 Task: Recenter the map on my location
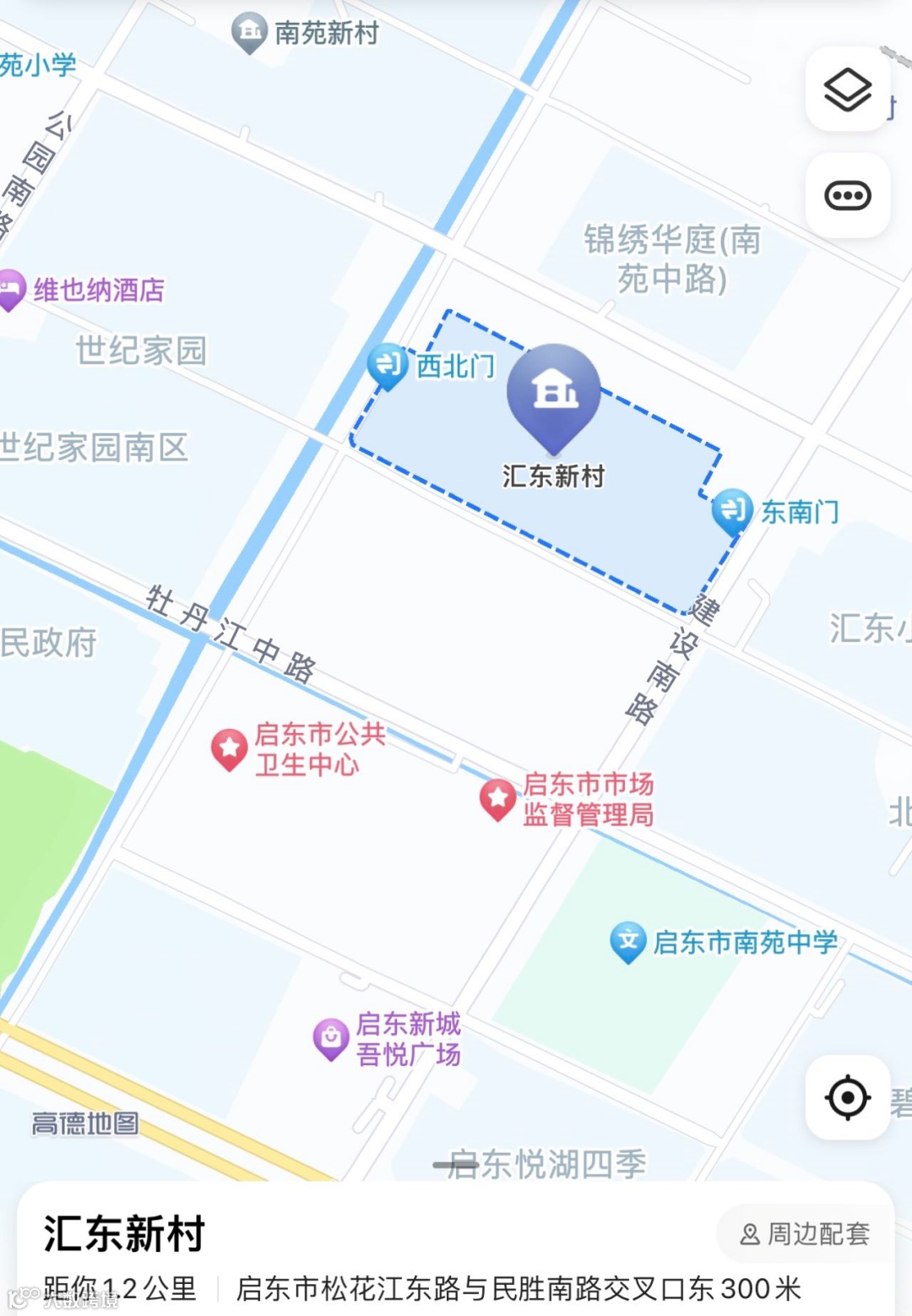coord(848,1097)
